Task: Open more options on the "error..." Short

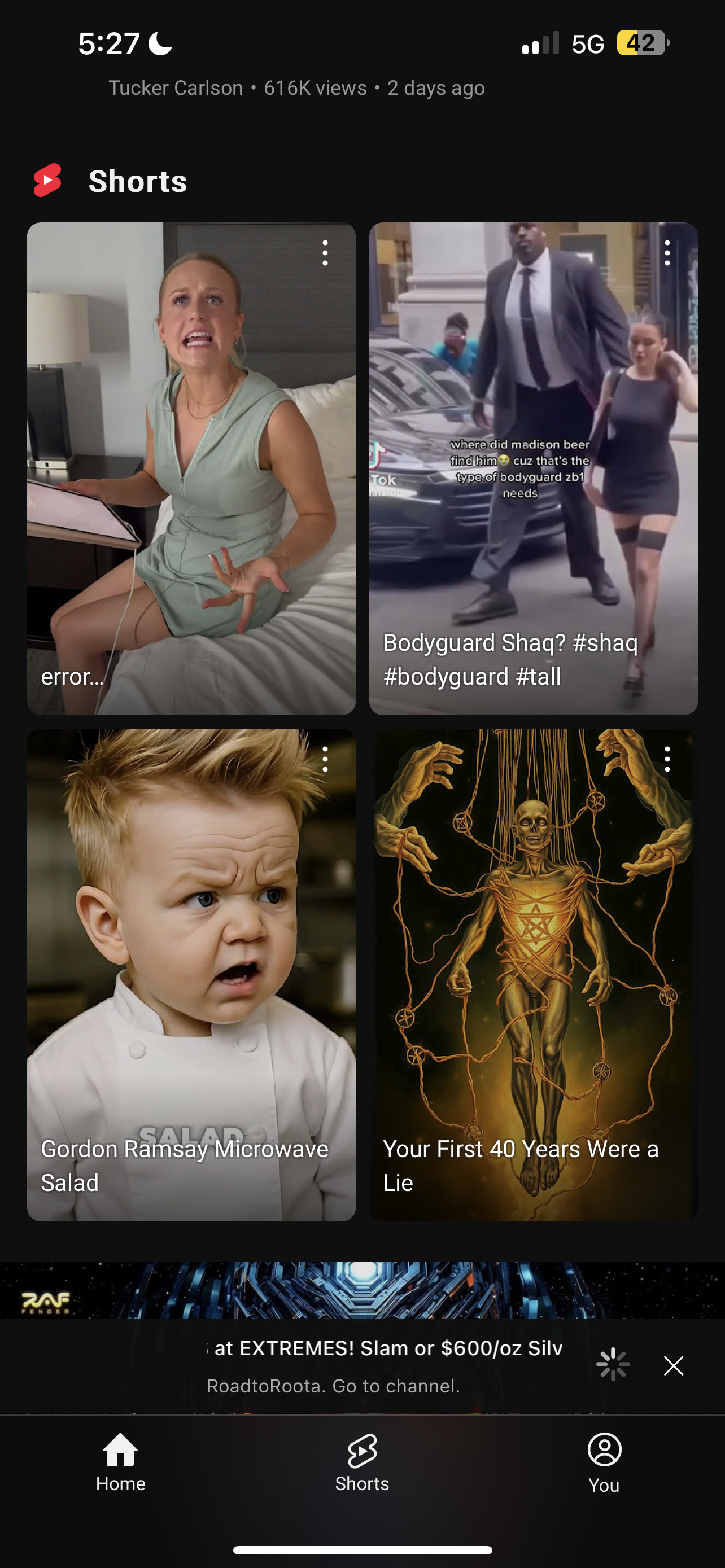Action: (x=325, y=253)
